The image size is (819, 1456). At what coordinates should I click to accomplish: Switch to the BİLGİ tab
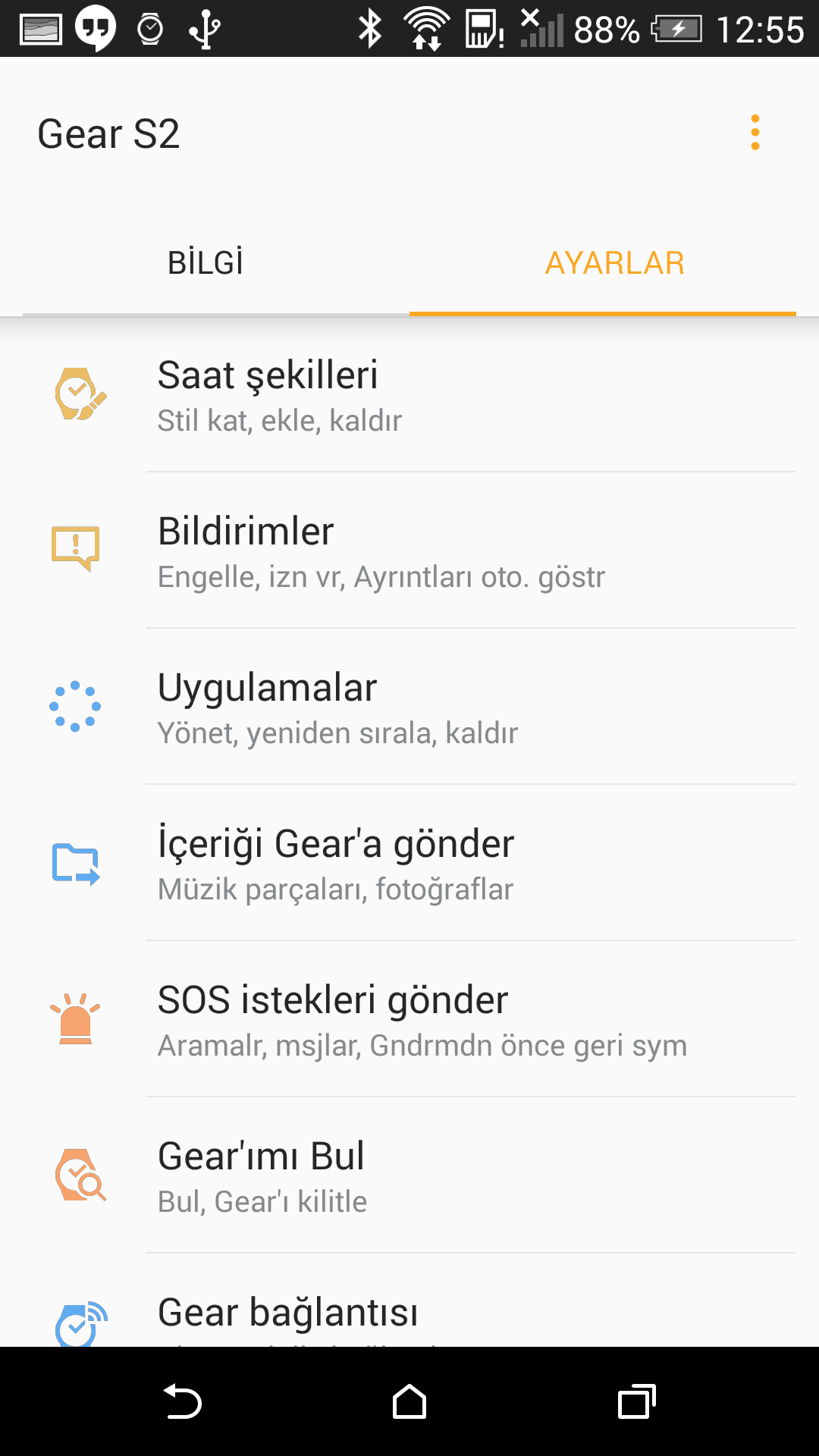(206, 263)
